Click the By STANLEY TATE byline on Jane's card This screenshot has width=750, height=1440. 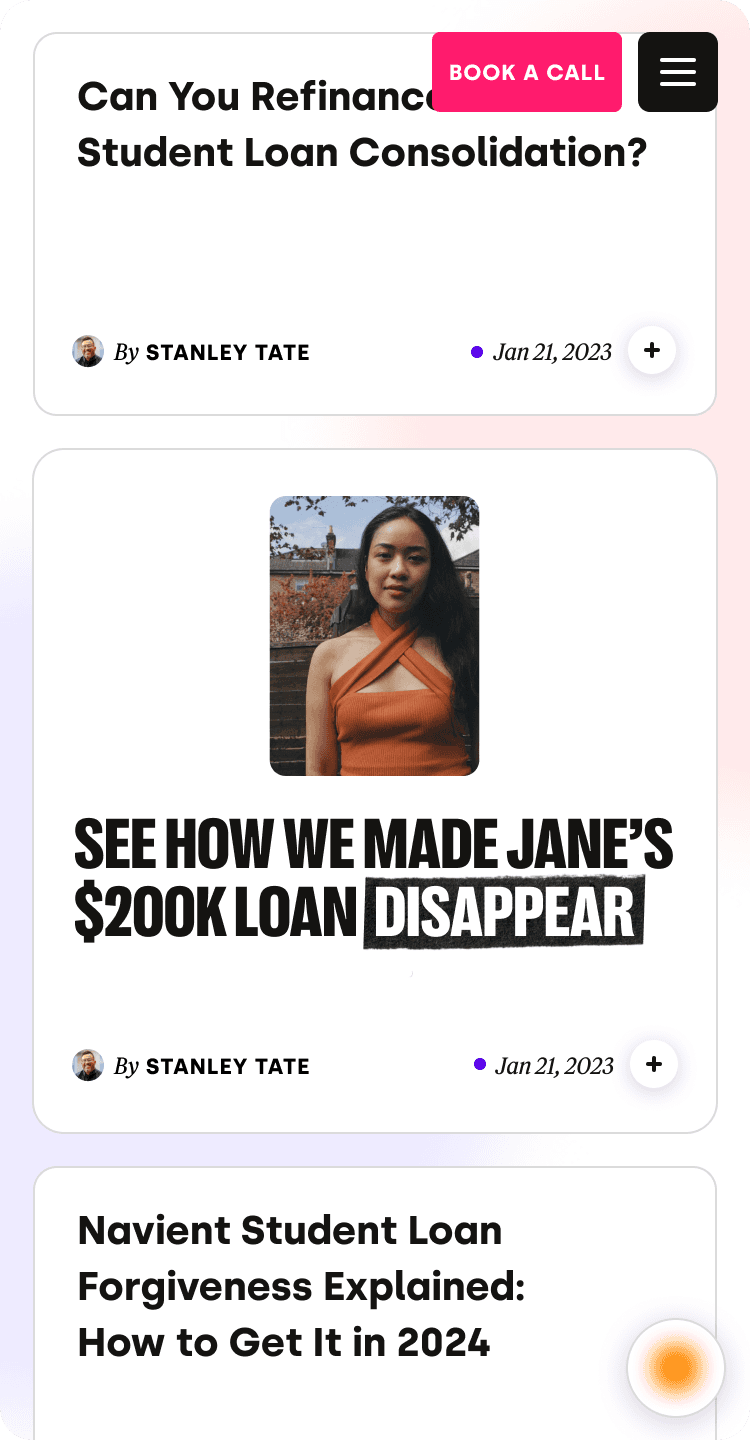(x=210, y=1066)
